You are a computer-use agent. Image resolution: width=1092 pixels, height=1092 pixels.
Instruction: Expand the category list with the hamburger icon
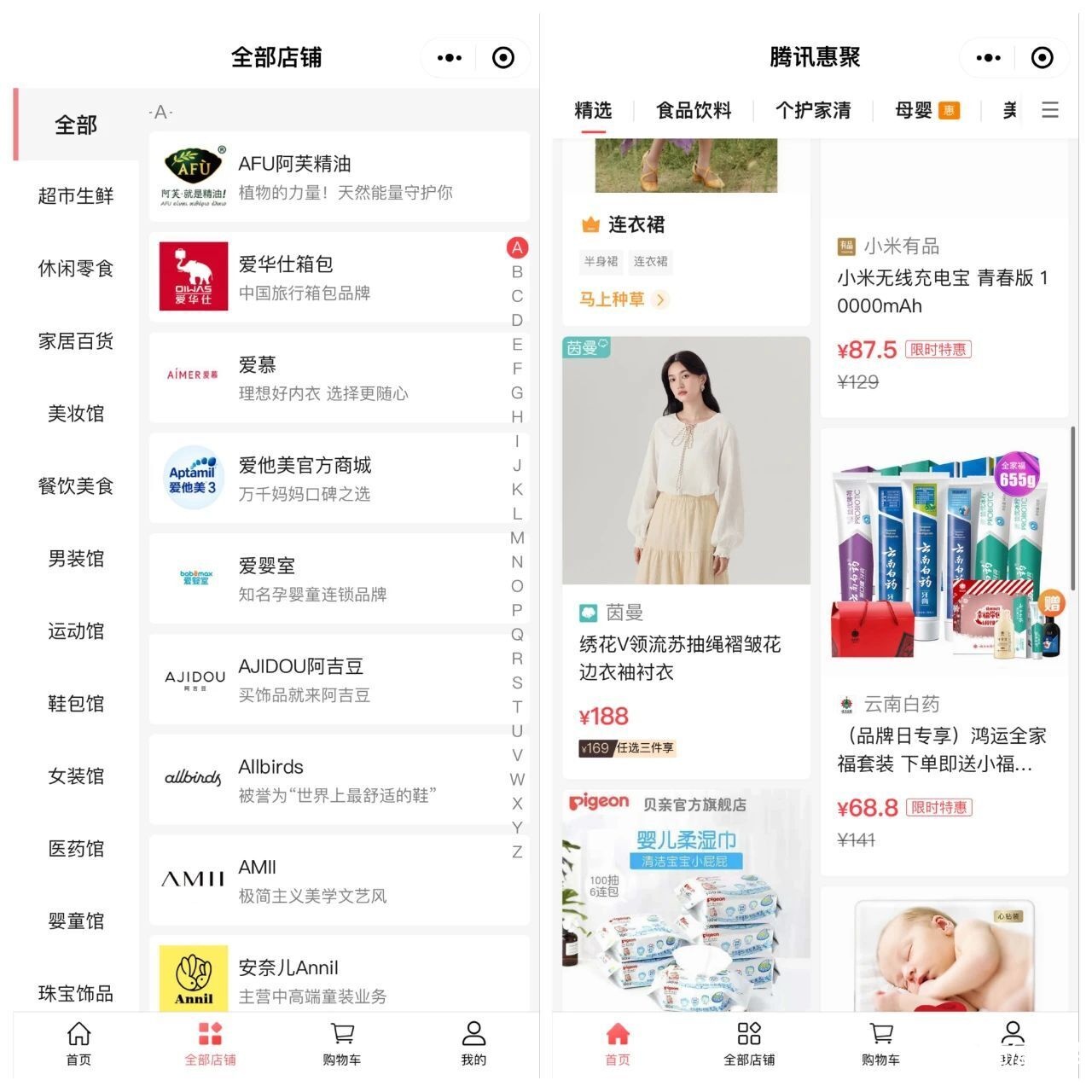pyautogui.click(x=1050, y=110)
